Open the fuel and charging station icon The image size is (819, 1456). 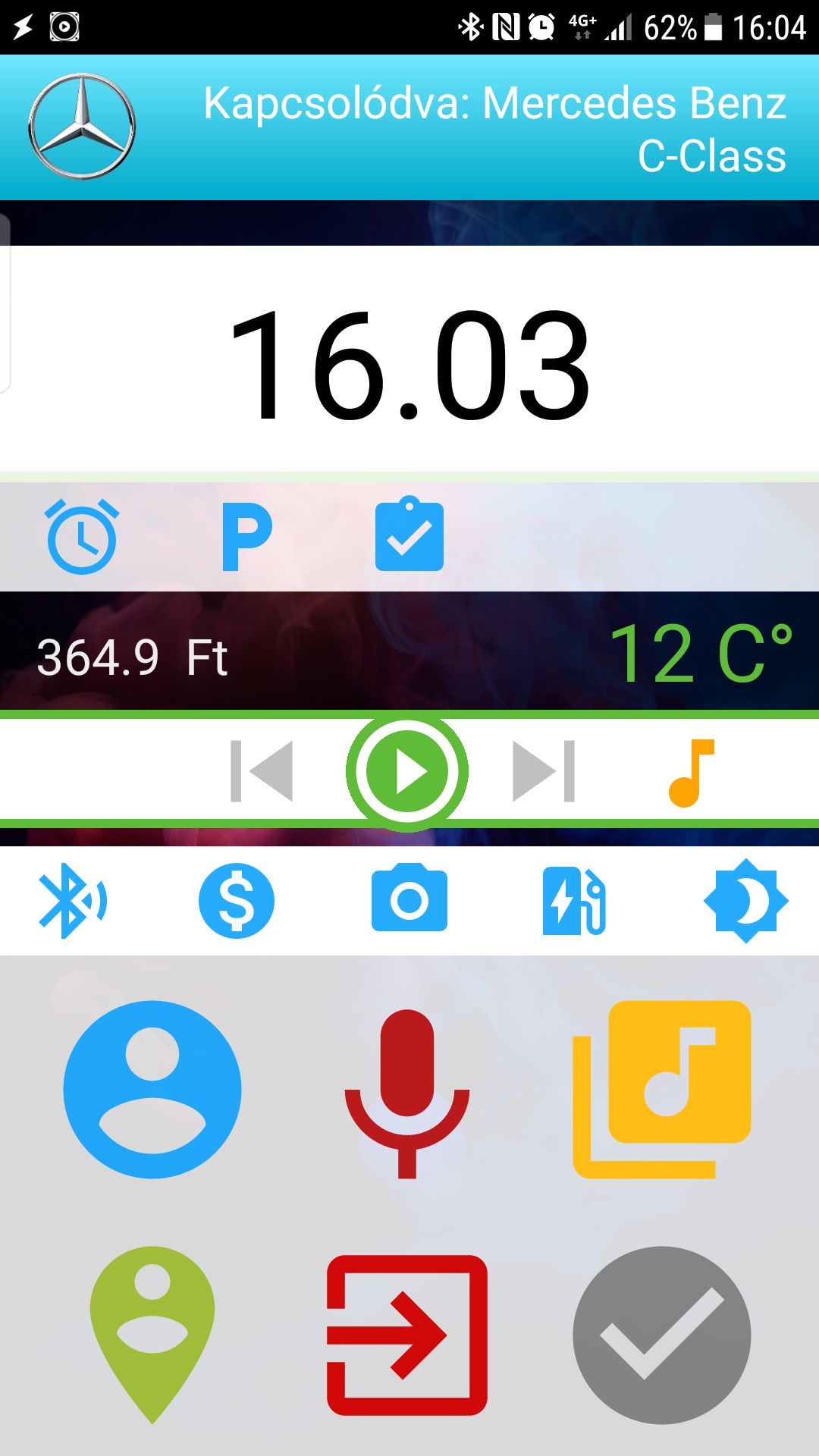[x=574, y=901]
